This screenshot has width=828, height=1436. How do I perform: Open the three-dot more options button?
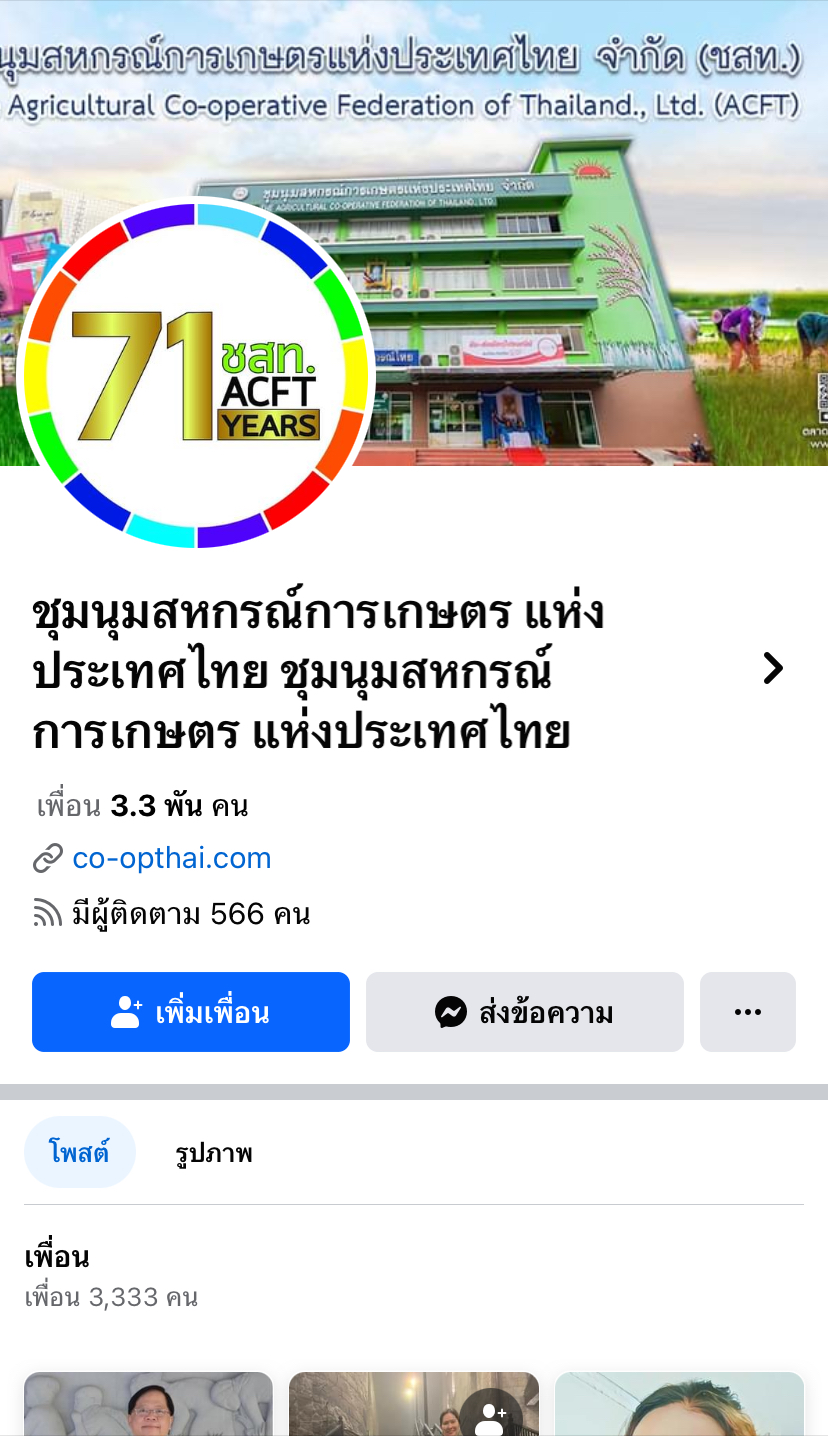pos(747,1012)
